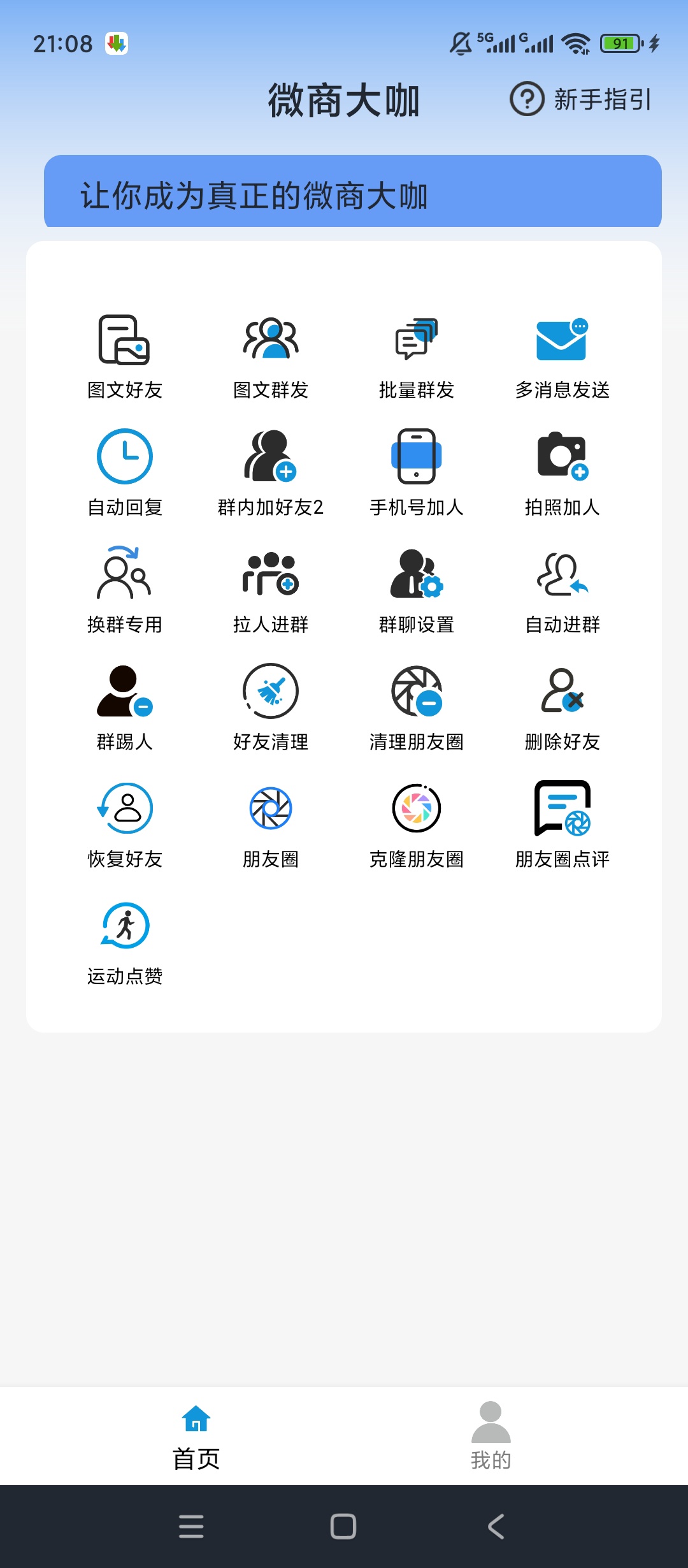
Task: Start the 自动进群 feature
Action: click(563, 588)
